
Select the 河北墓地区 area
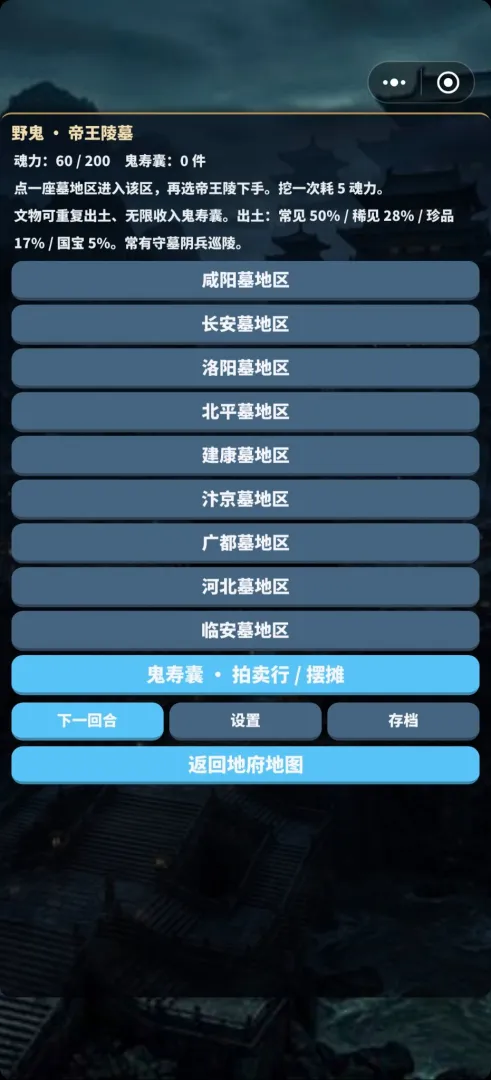pos(245,587)
